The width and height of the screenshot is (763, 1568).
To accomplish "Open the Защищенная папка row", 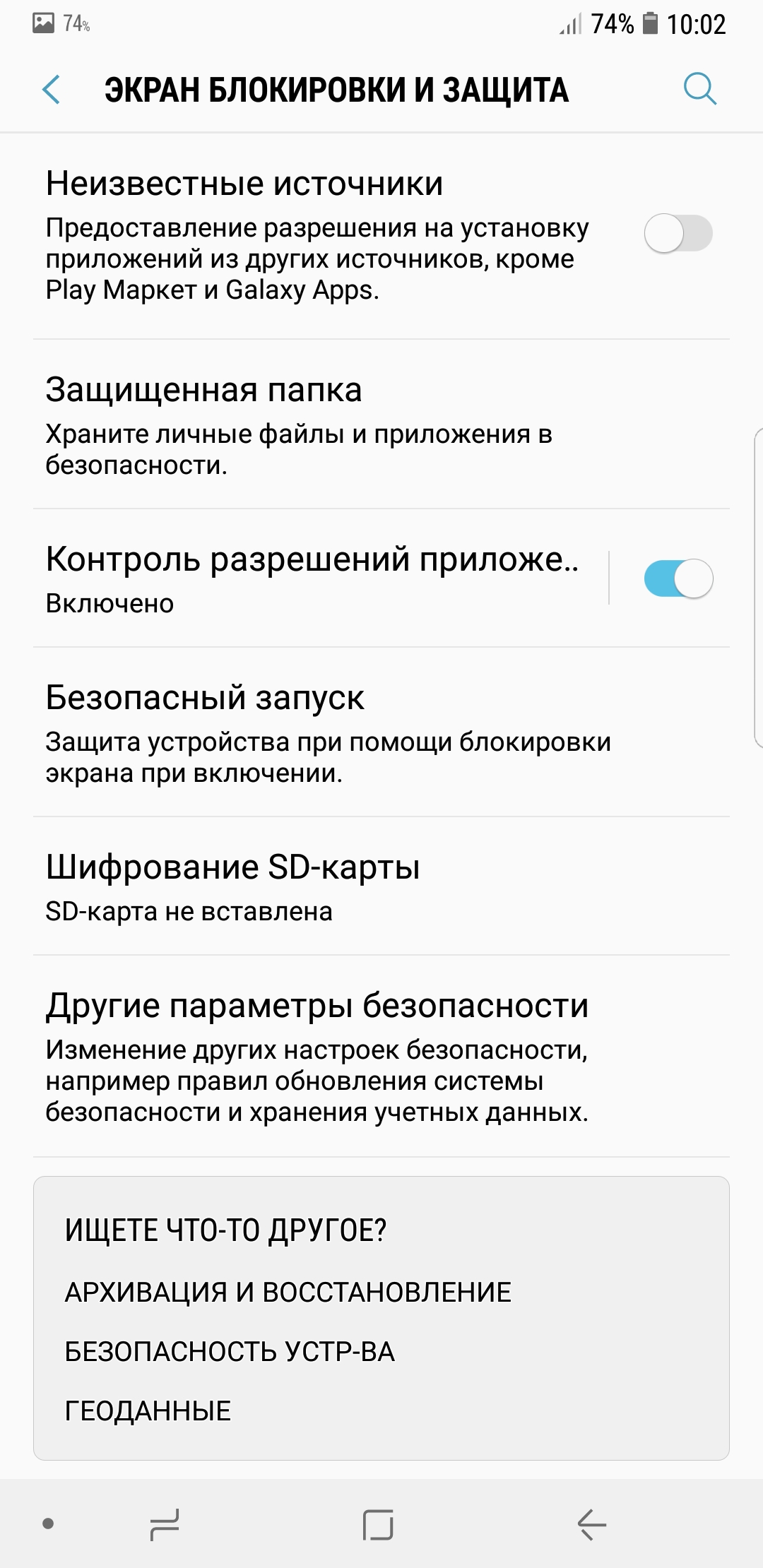I will coord(381,424).
